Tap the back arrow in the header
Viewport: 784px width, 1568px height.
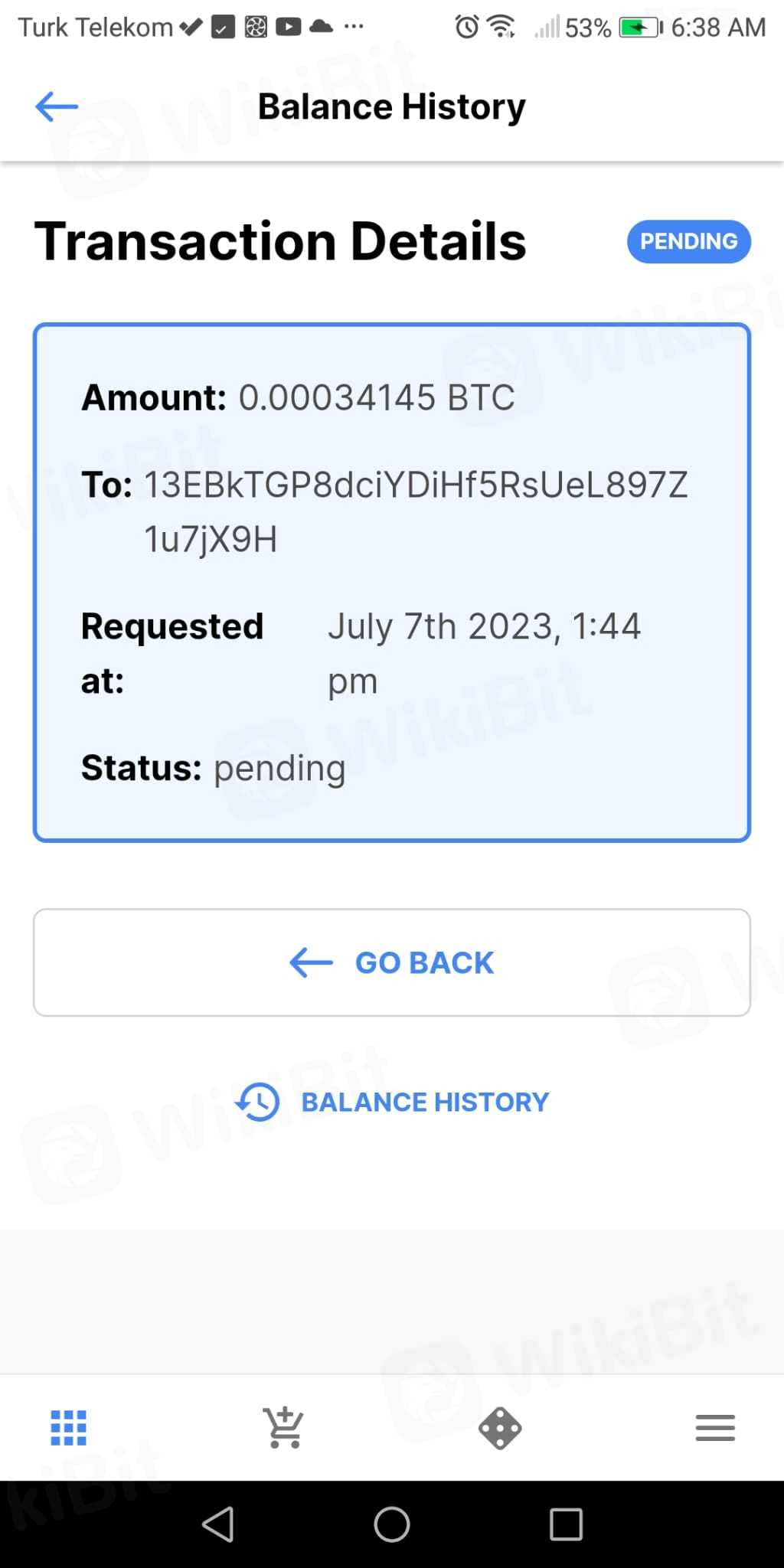click(x=57, y=106)
